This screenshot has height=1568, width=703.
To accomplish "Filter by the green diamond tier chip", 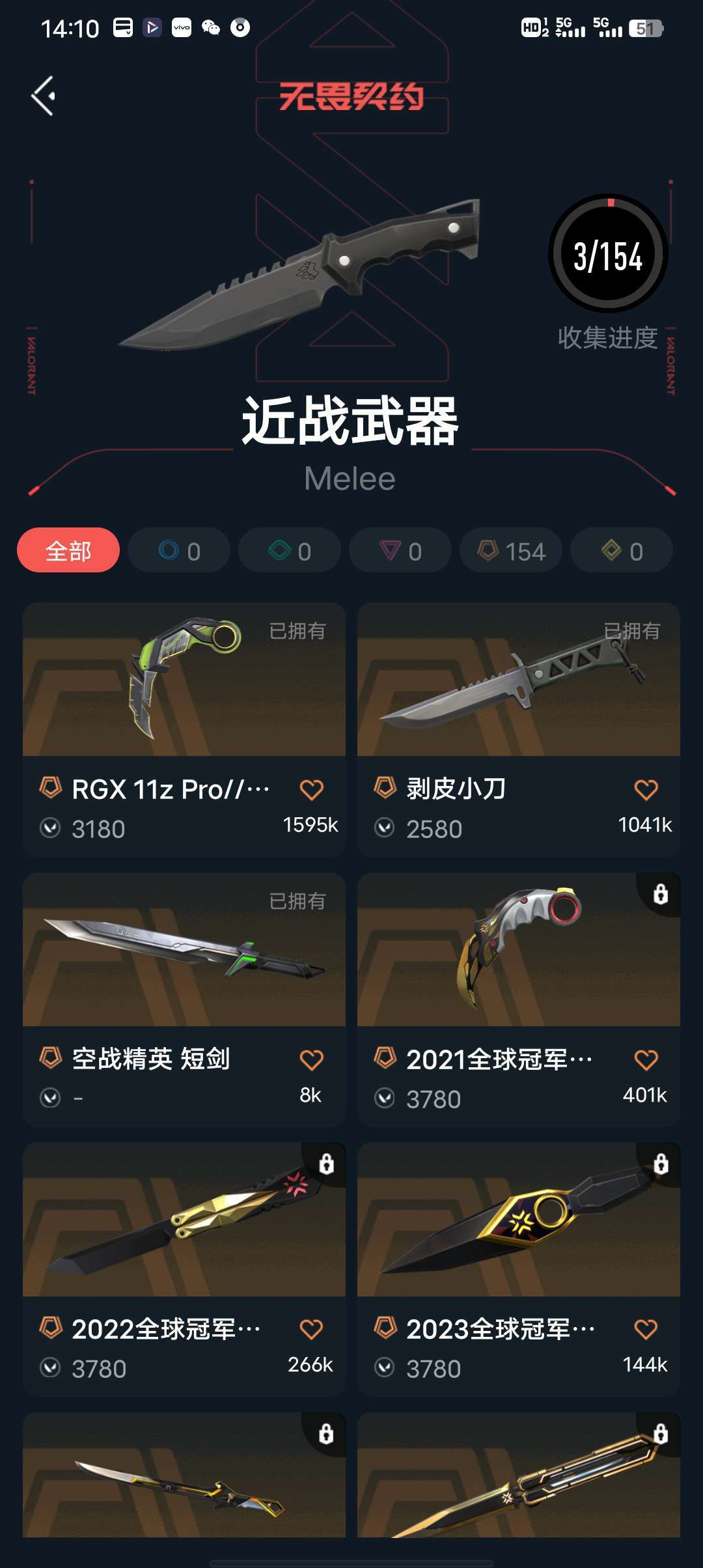I will [x=290, y=550].
